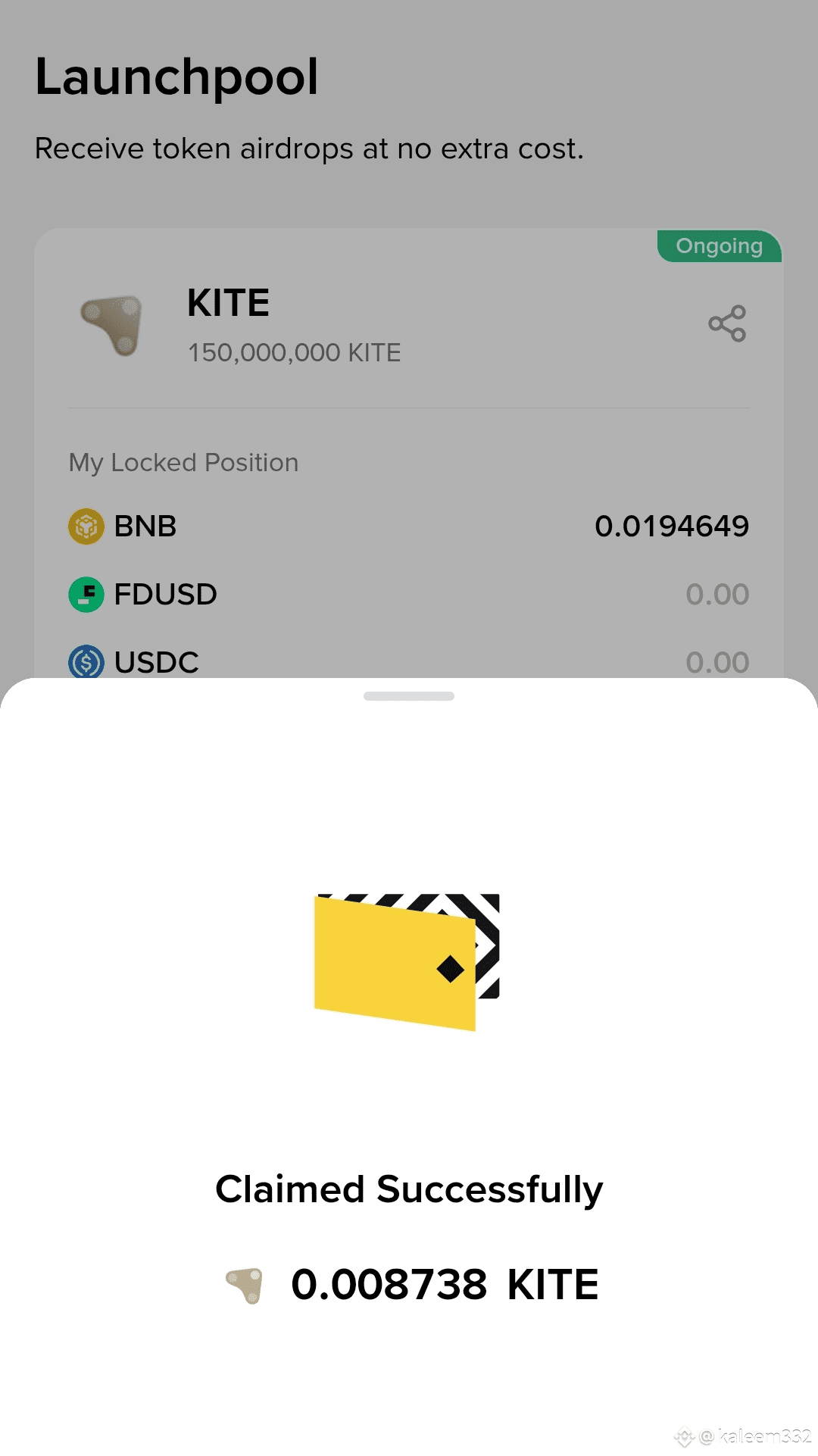The image size is (818, 1456).
Task: Tap the BNB amount 0.0194649
Action: (672, 525)
